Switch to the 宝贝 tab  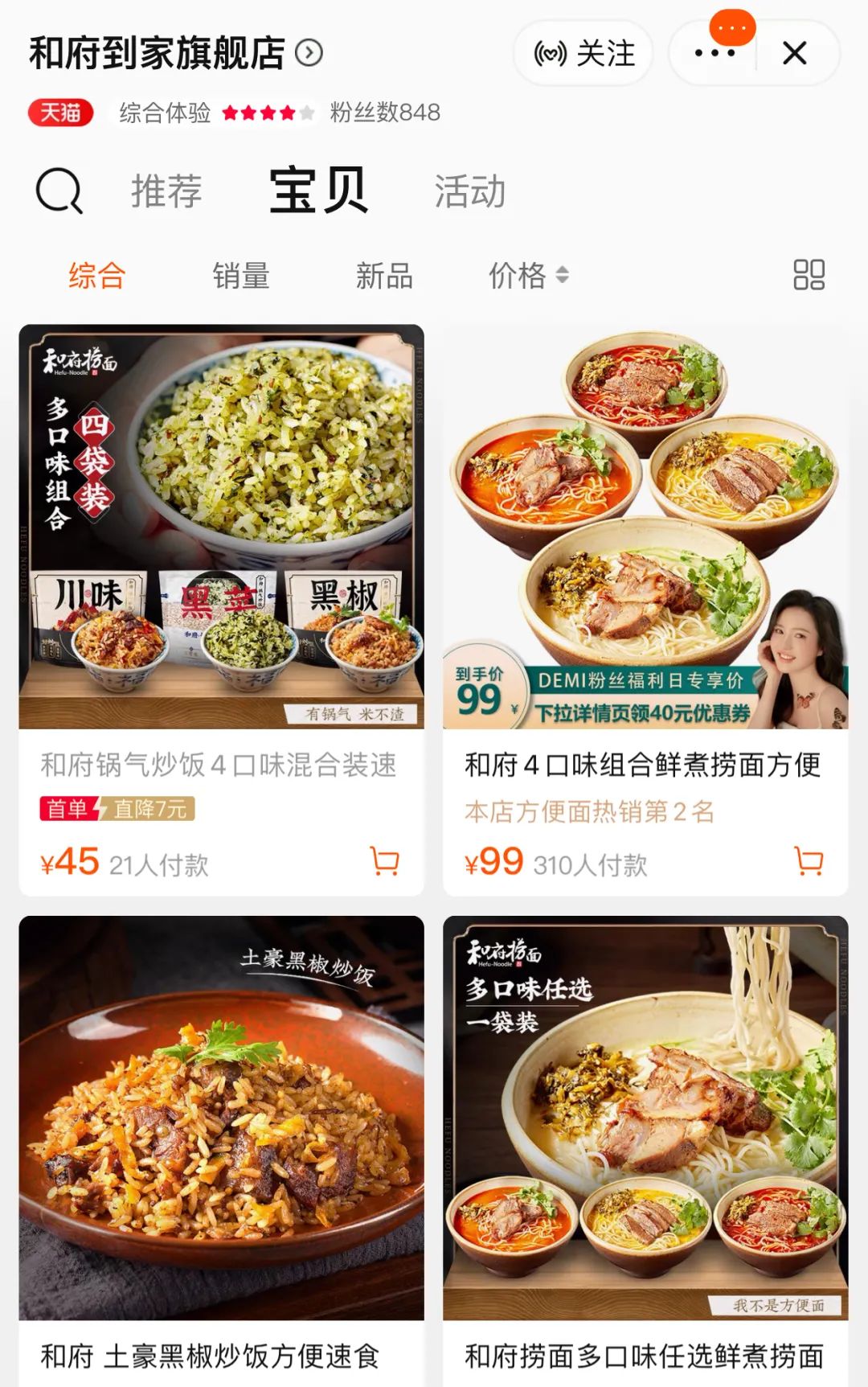319,191
